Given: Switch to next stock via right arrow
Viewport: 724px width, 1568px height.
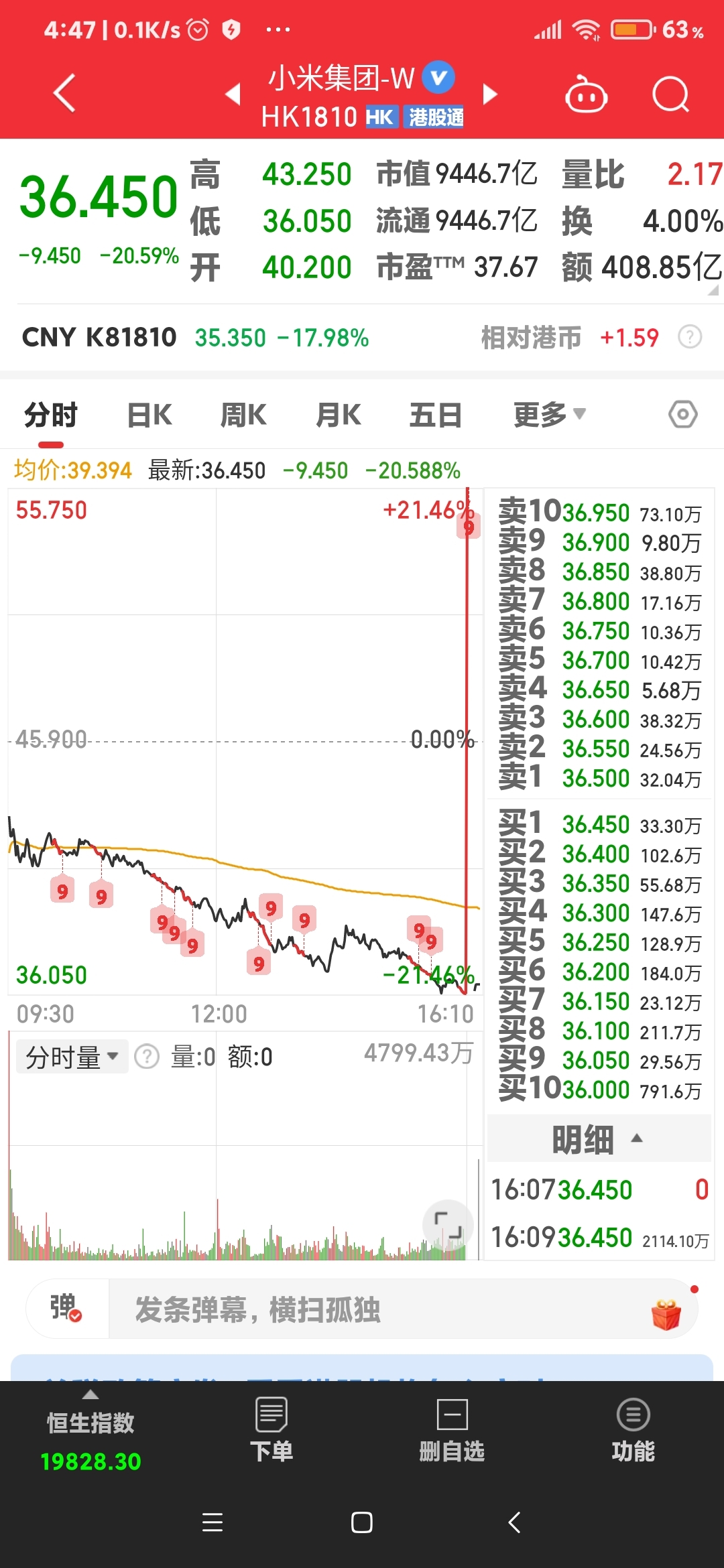Looking at the screenshot, I should (x=489, y=94).
